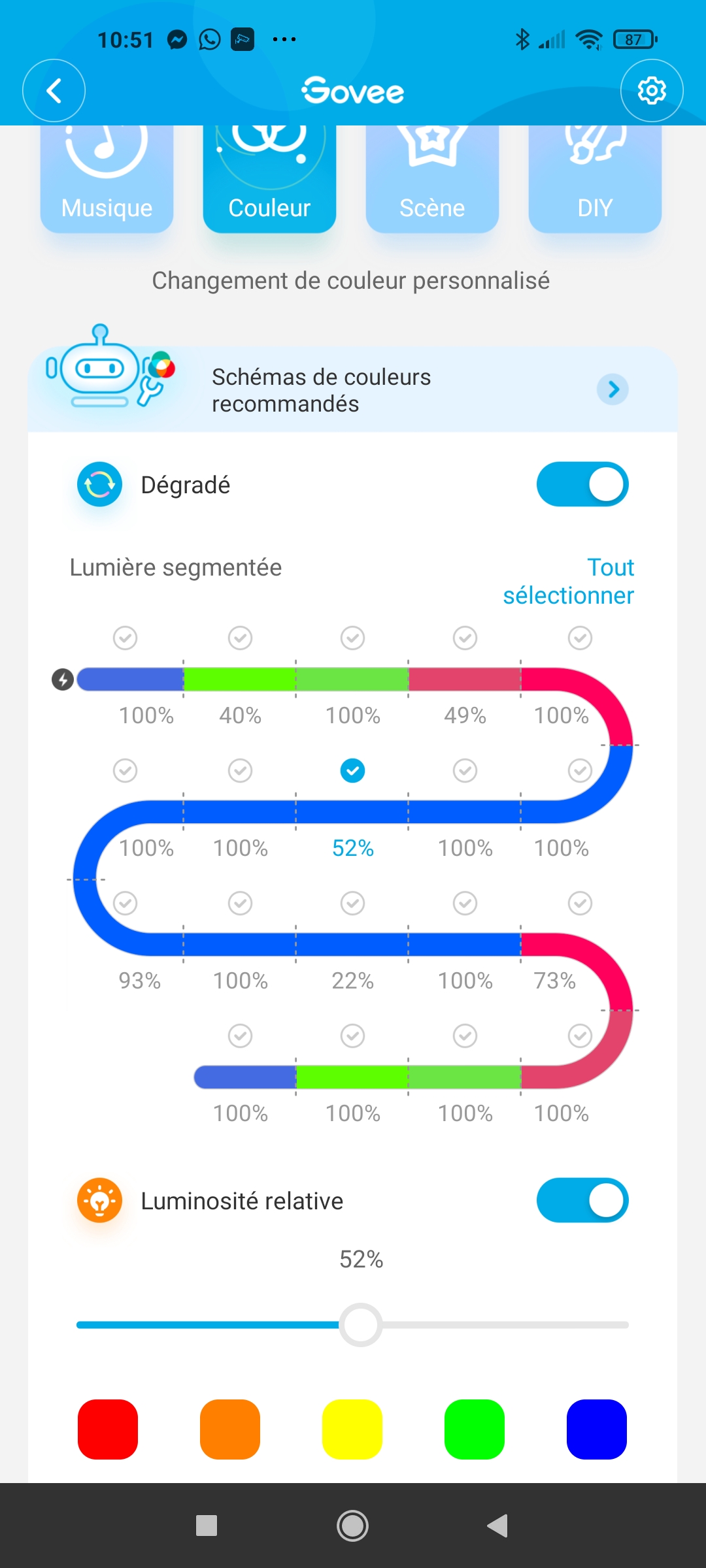Go to the system home screen
Viewport: 706px width, 1568px height.
click(352, 1526)
